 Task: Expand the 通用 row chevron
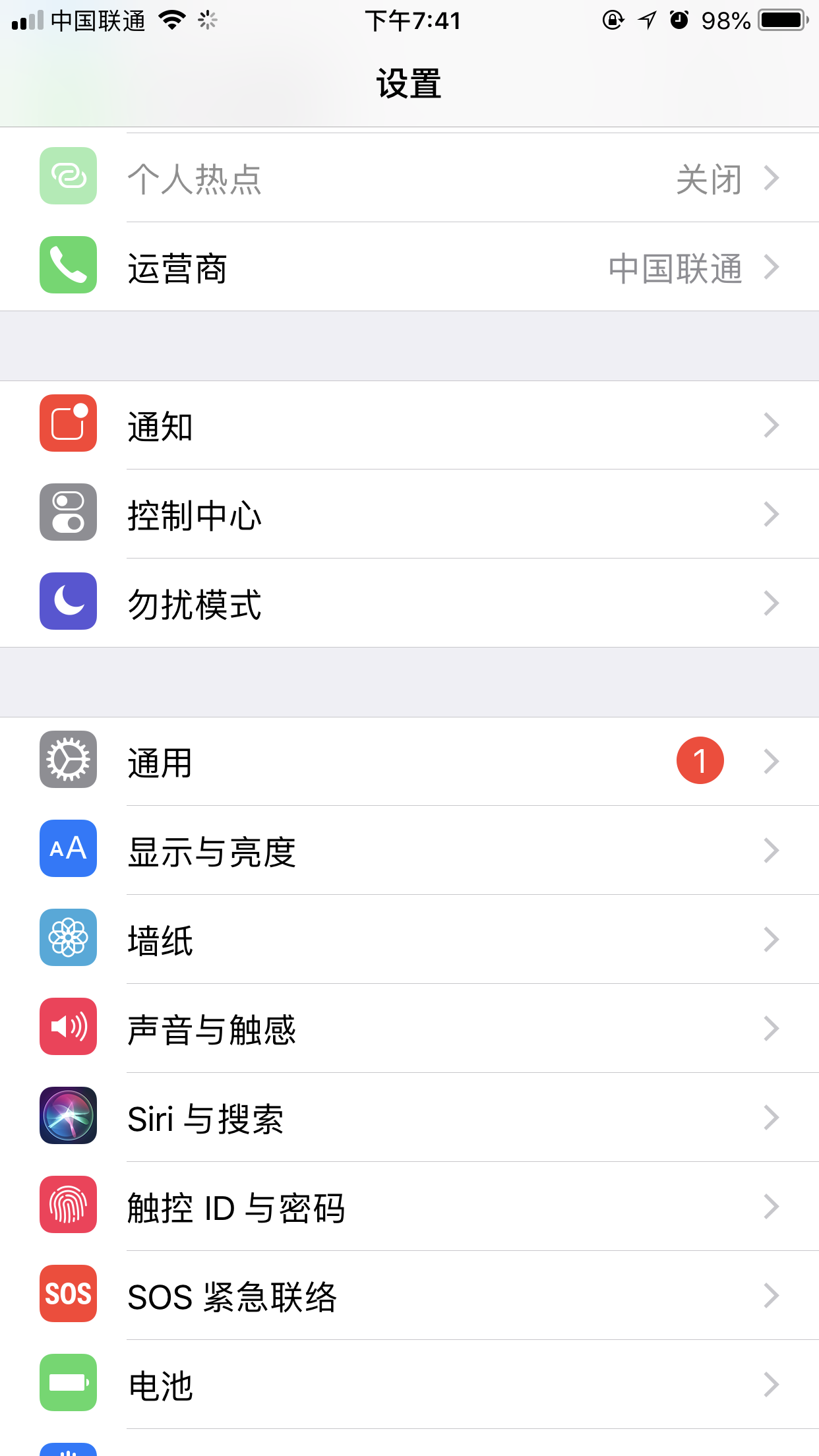pyautogui.click(x=772, y=761)
